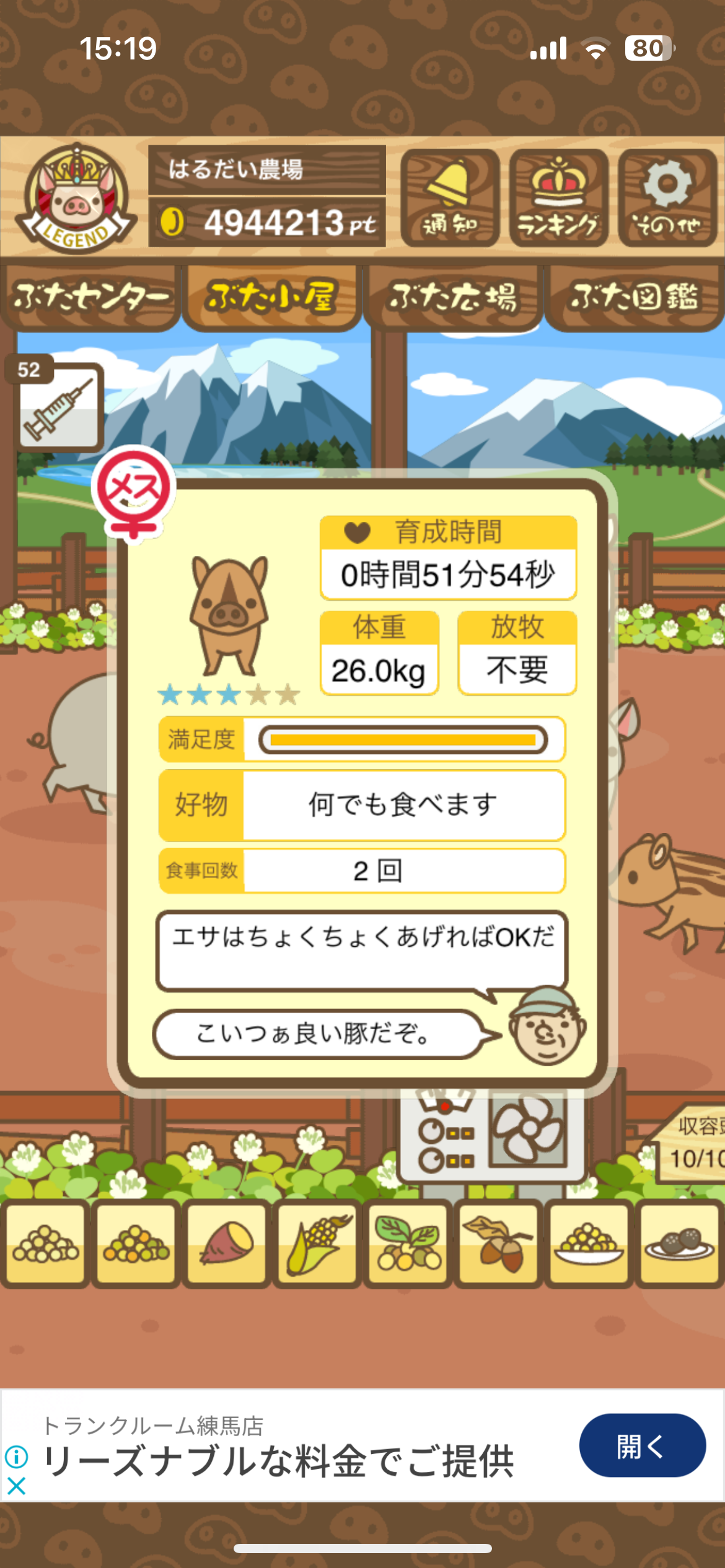The width and height of the screenshot is (725, 1568).
Task: Choose the leafy greens and beans feed
Action: point(408,1242)
